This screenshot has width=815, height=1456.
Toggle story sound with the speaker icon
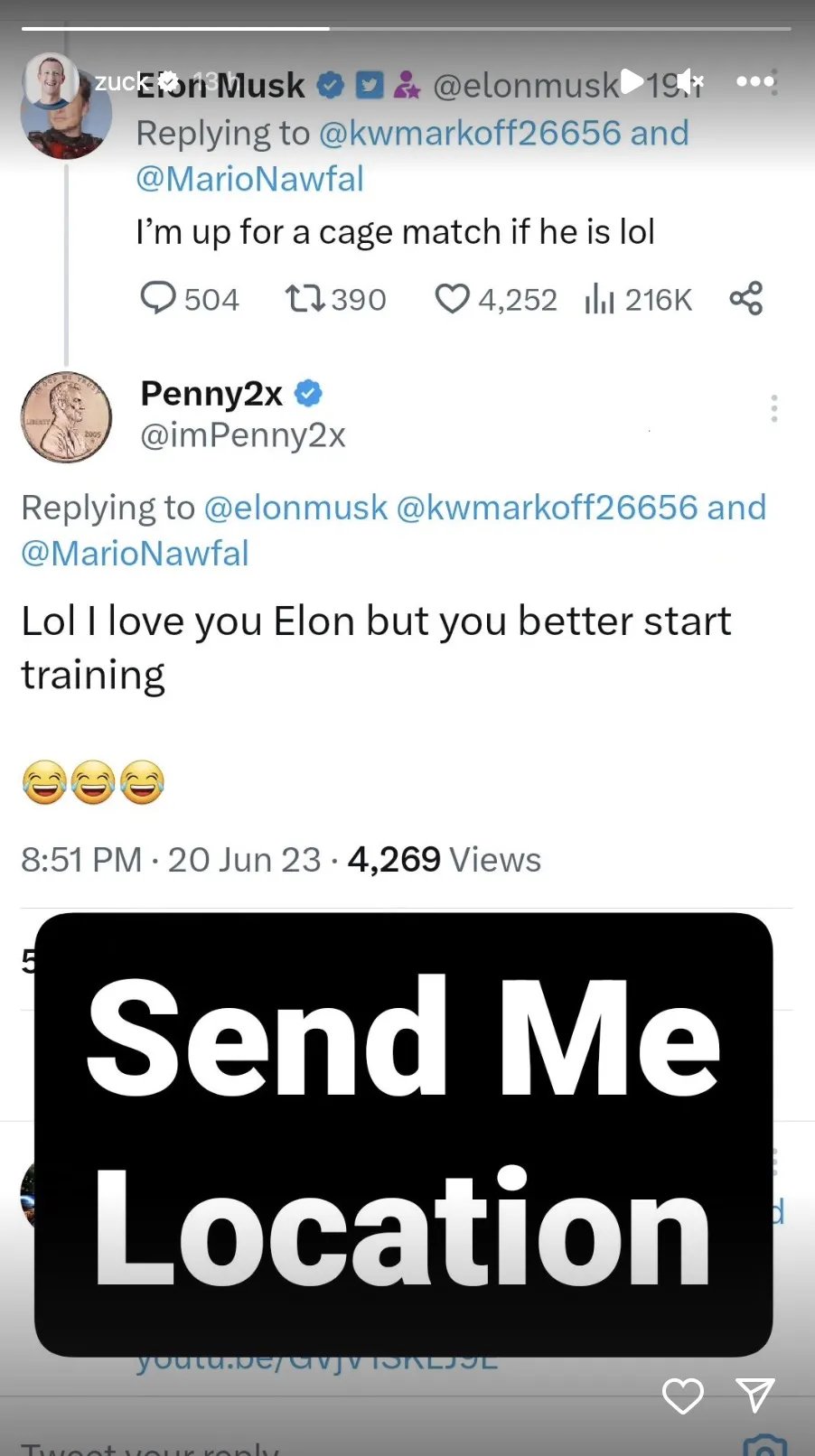pyautogui.click(x=689, y=81)
